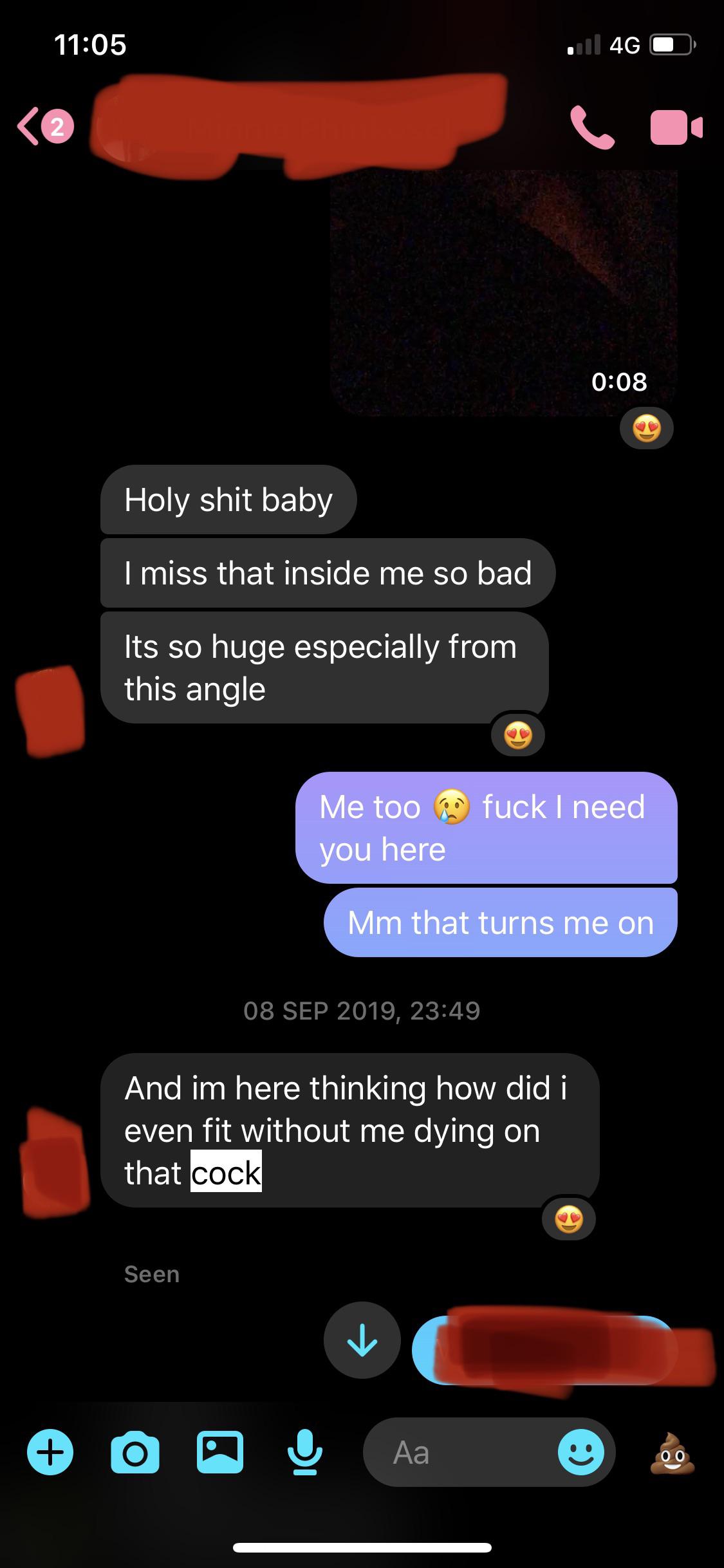Open the plus attachments menu
Screen dimensions: 724x1568
click(50, 1452)
